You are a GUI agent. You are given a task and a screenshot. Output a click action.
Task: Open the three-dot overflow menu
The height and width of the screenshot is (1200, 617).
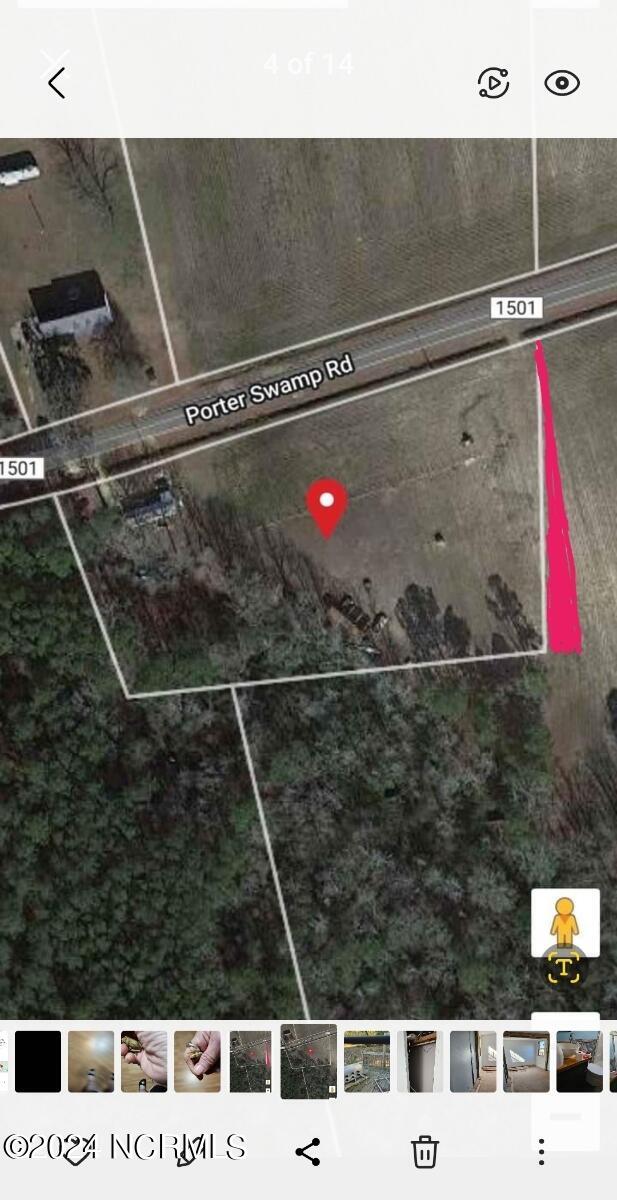pyautogui.click(x=541, y=1152)
